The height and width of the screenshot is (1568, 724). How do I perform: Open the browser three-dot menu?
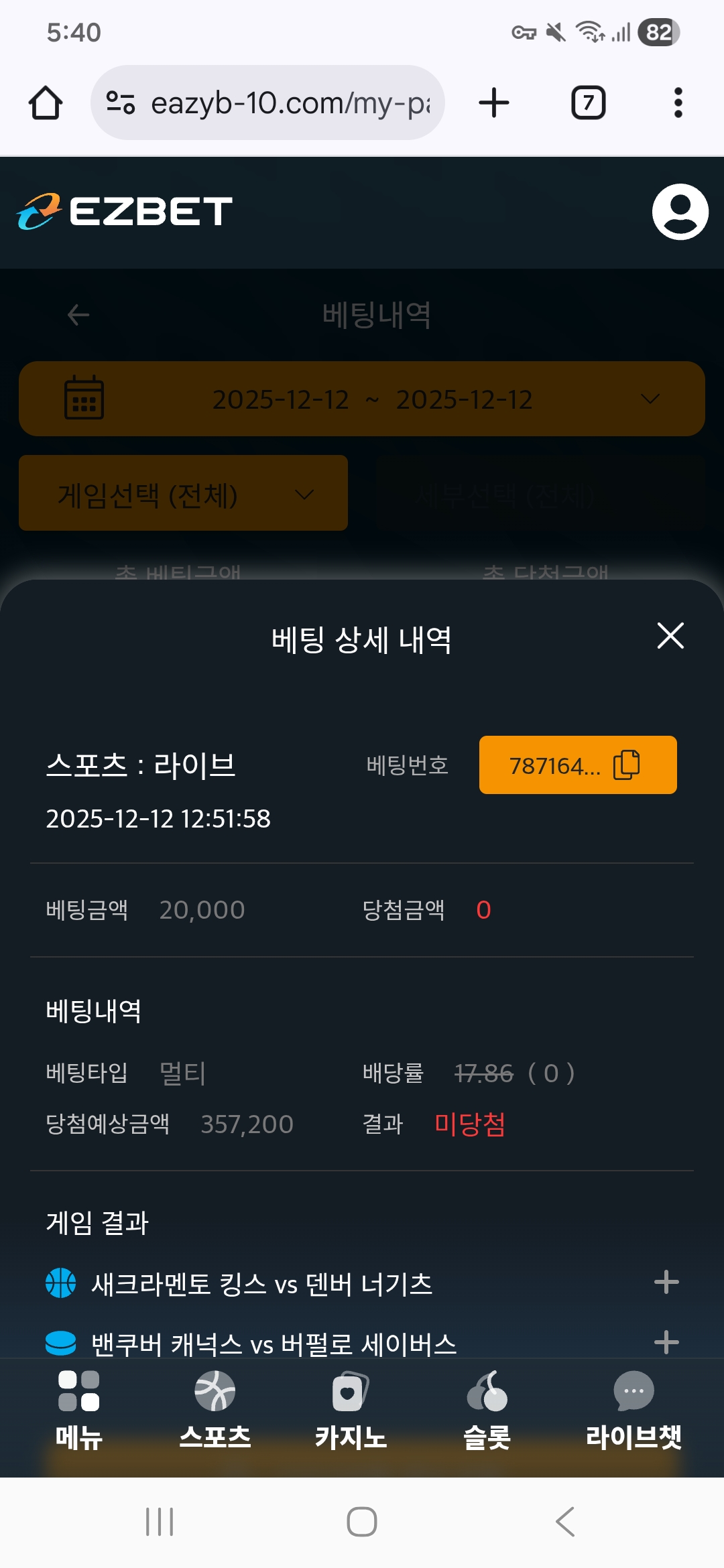[677, 102]
